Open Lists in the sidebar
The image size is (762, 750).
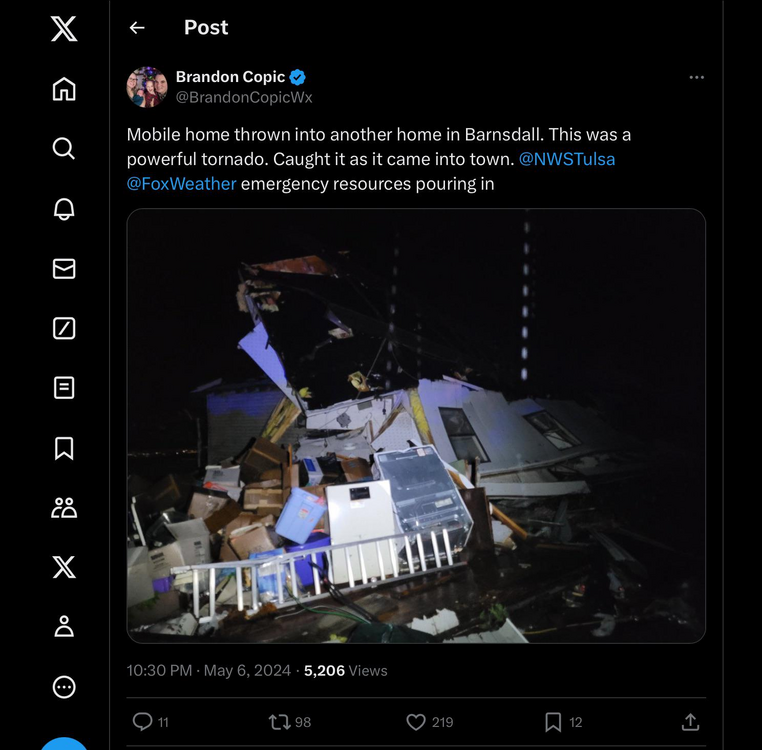(x=64, y=387)
